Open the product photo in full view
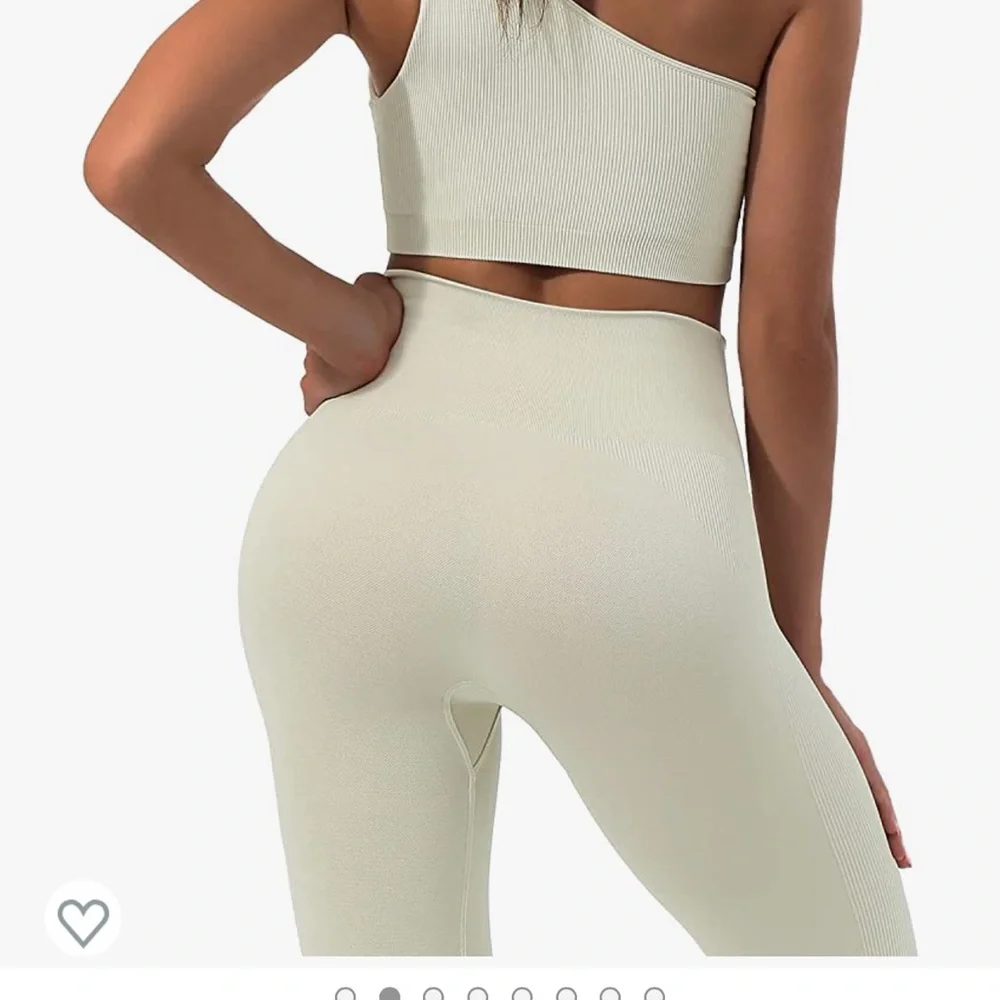1000x1000 pixels. point(540,480)
